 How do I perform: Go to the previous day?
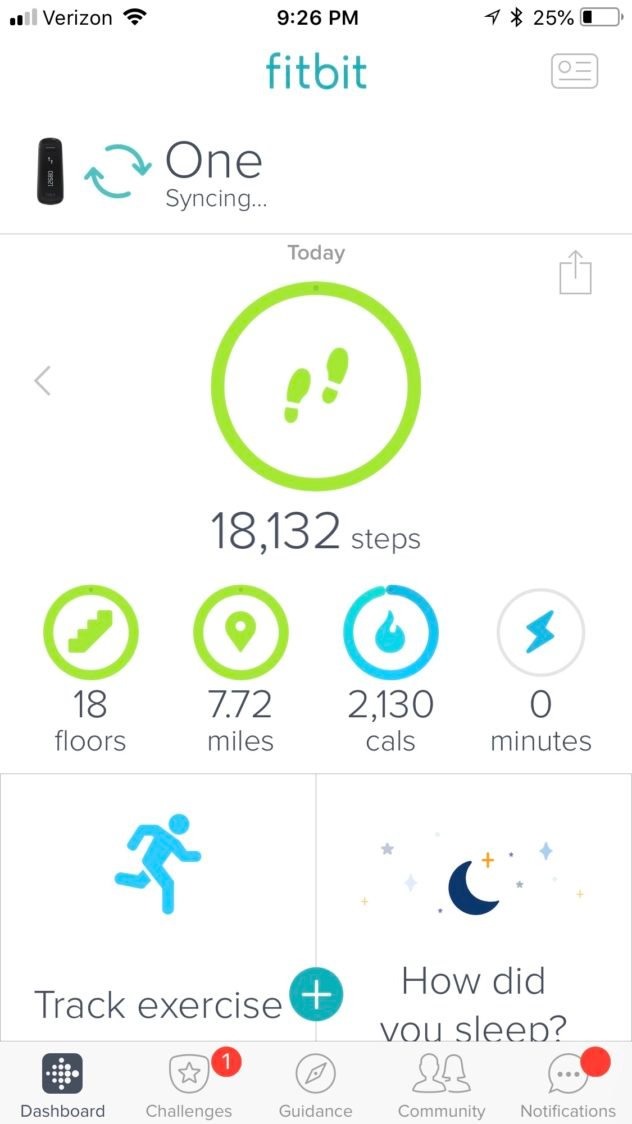42,380
